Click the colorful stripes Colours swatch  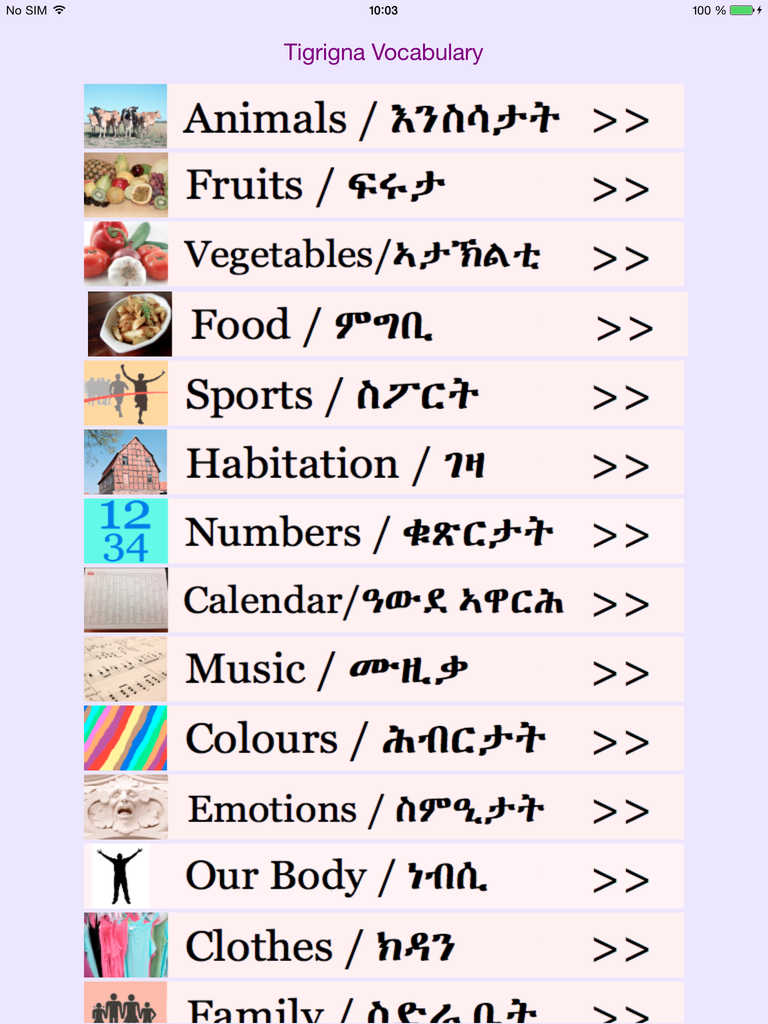click(x=124, y=737)
